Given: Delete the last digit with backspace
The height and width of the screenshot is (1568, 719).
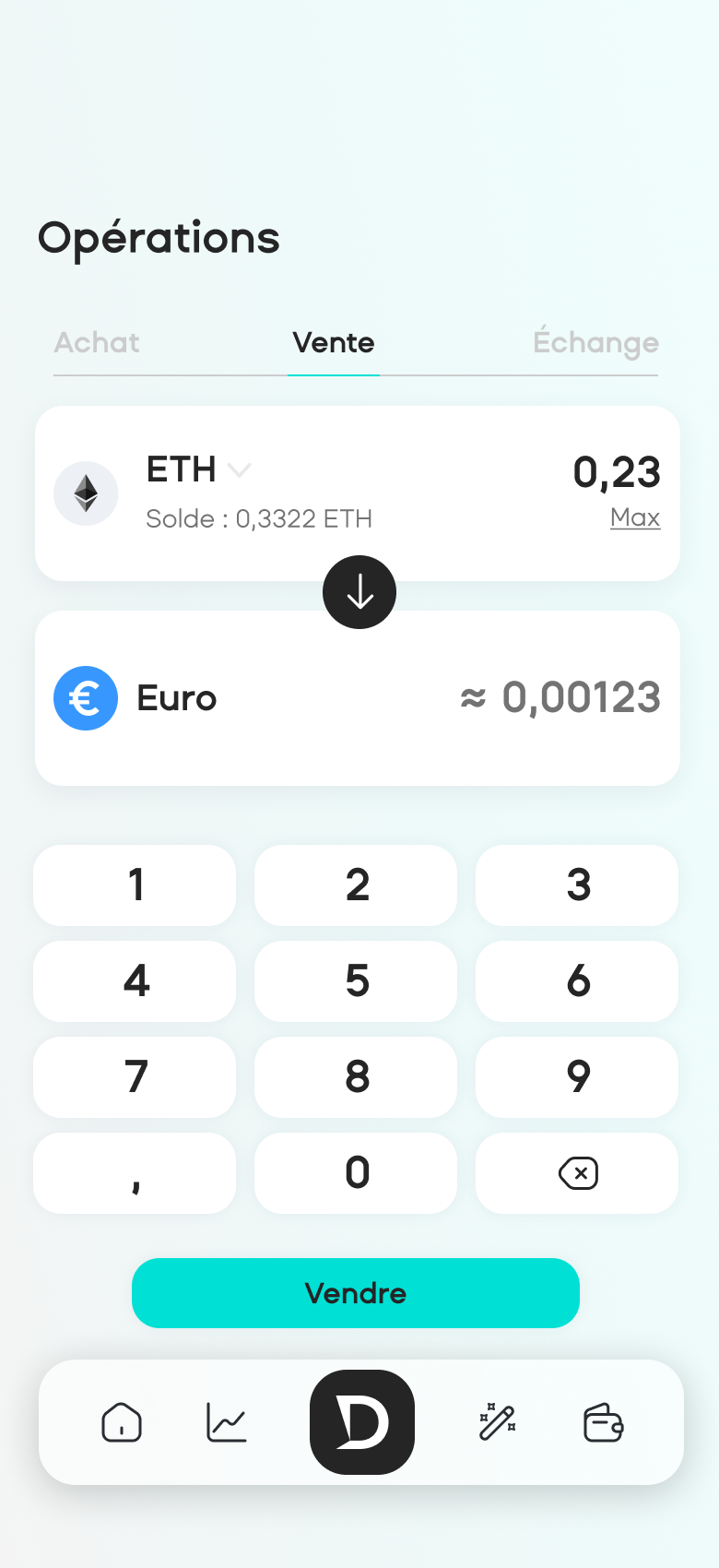Looking at the screenshot, I should [578, 1173].
